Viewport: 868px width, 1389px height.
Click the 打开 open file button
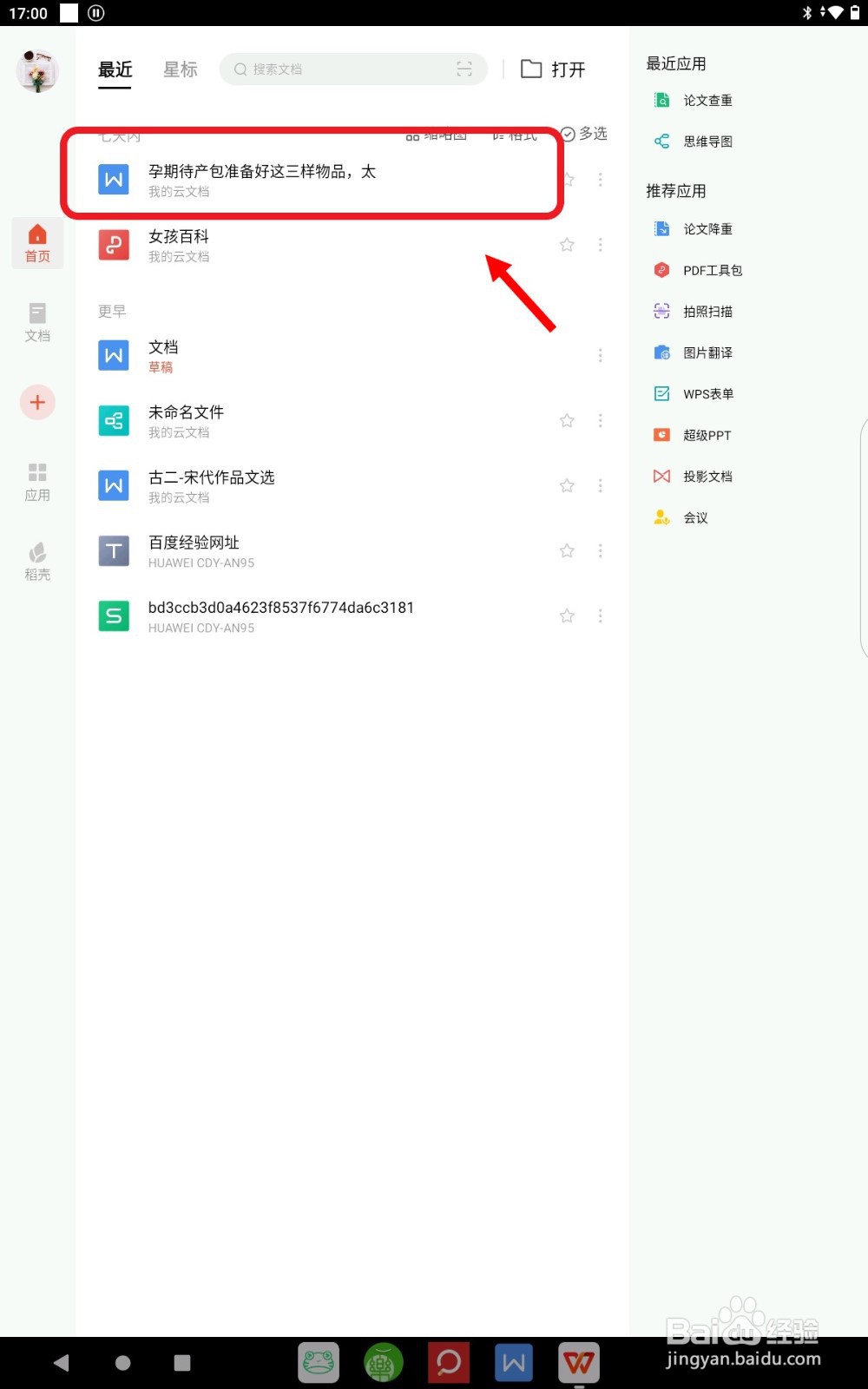click(553, 69)
